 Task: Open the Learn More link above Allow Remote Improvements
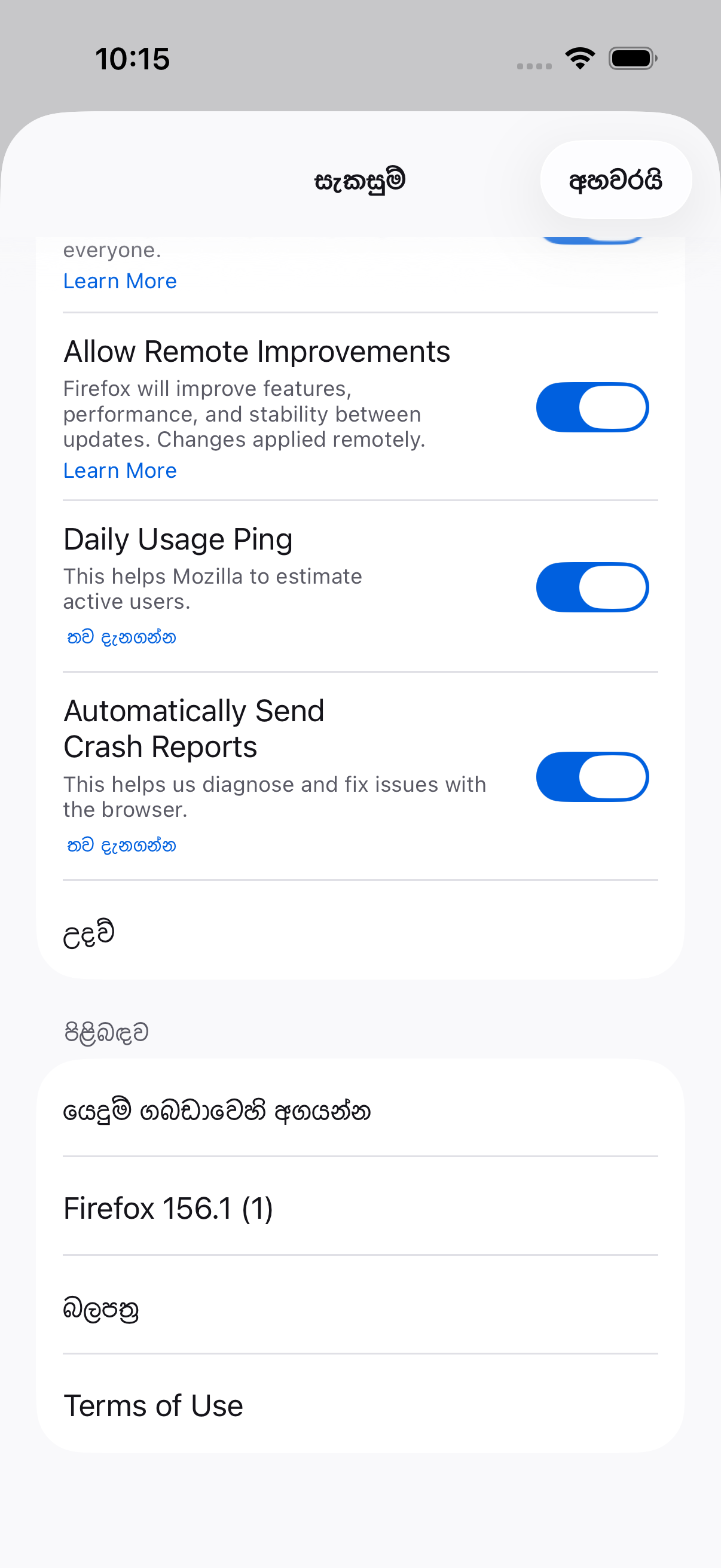coord(120,281)
